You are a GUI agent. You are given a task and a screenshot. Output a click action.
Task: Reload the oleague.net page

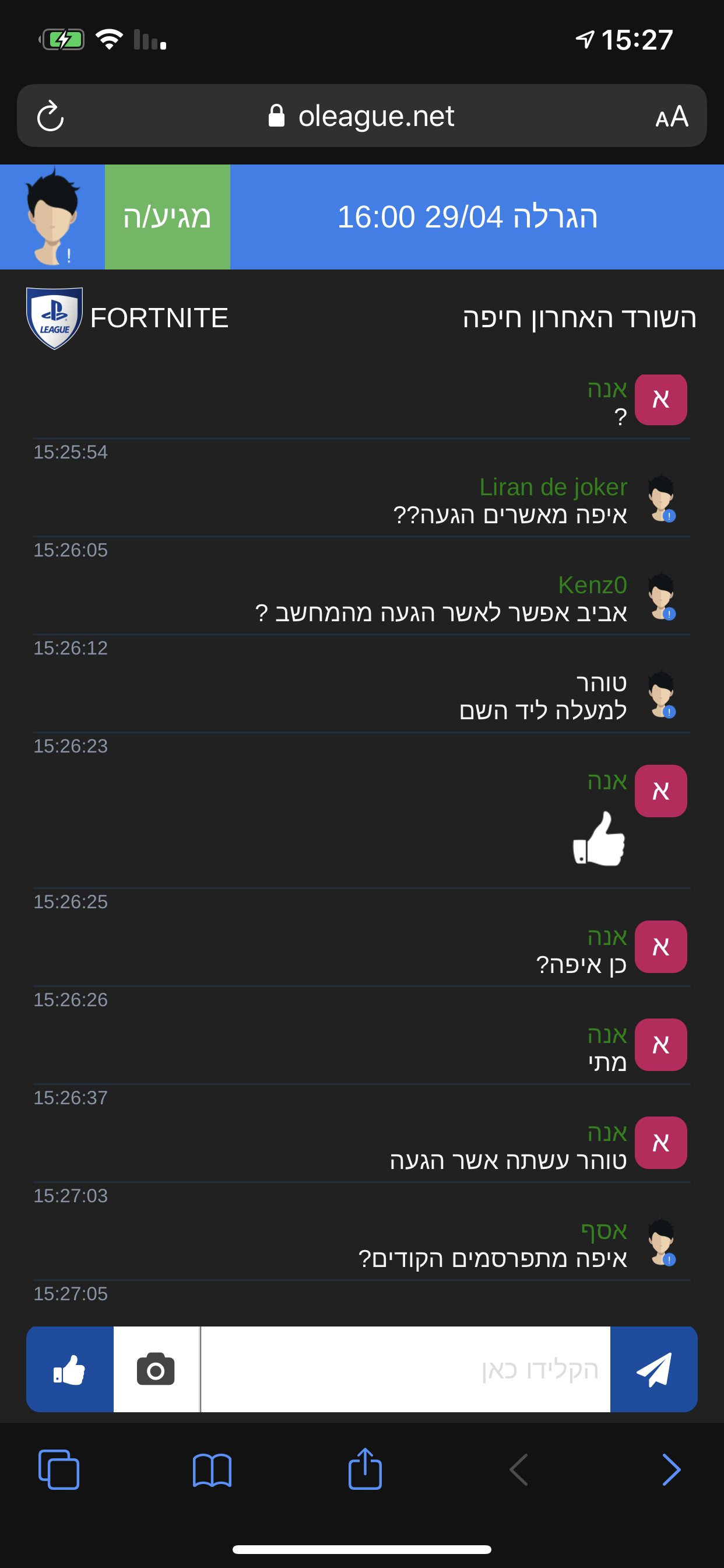[x=50, y=116]
